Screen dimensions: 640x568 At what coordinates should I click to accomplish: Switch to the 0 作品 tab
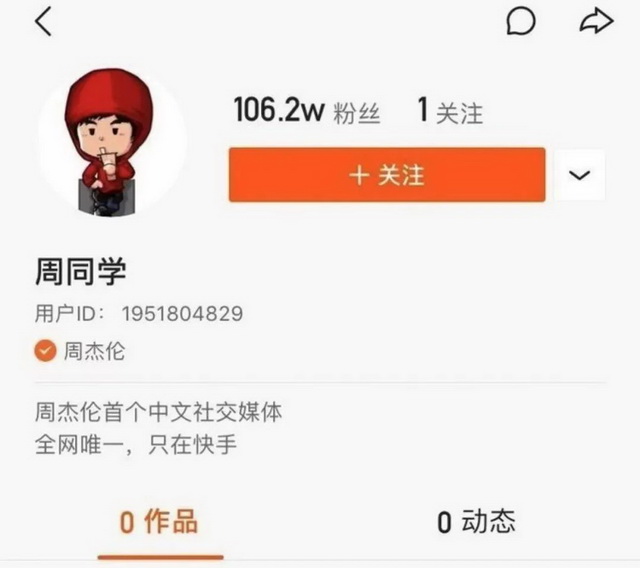coord(159,521)
